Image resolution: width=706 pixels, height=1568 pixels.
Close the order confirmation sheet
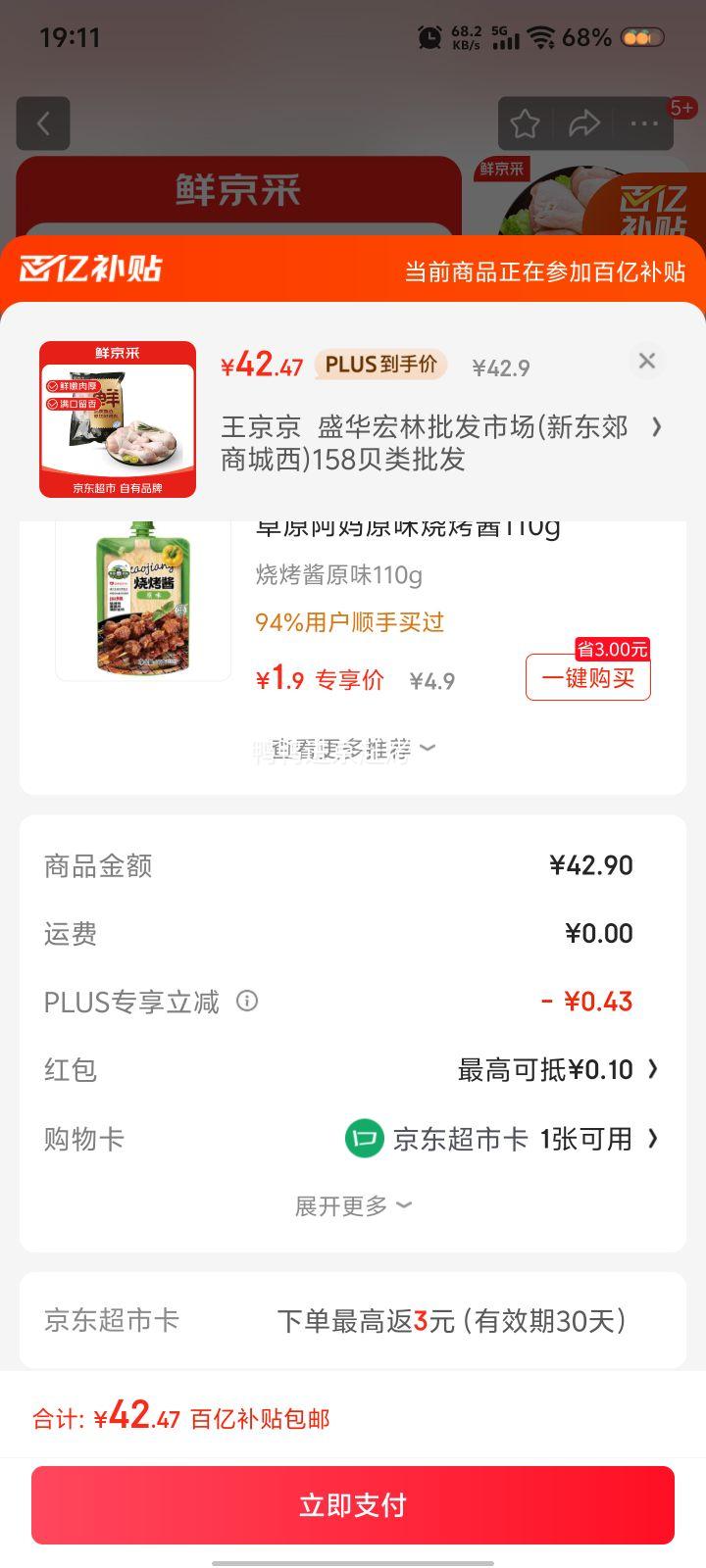click(x=646, y=362)
